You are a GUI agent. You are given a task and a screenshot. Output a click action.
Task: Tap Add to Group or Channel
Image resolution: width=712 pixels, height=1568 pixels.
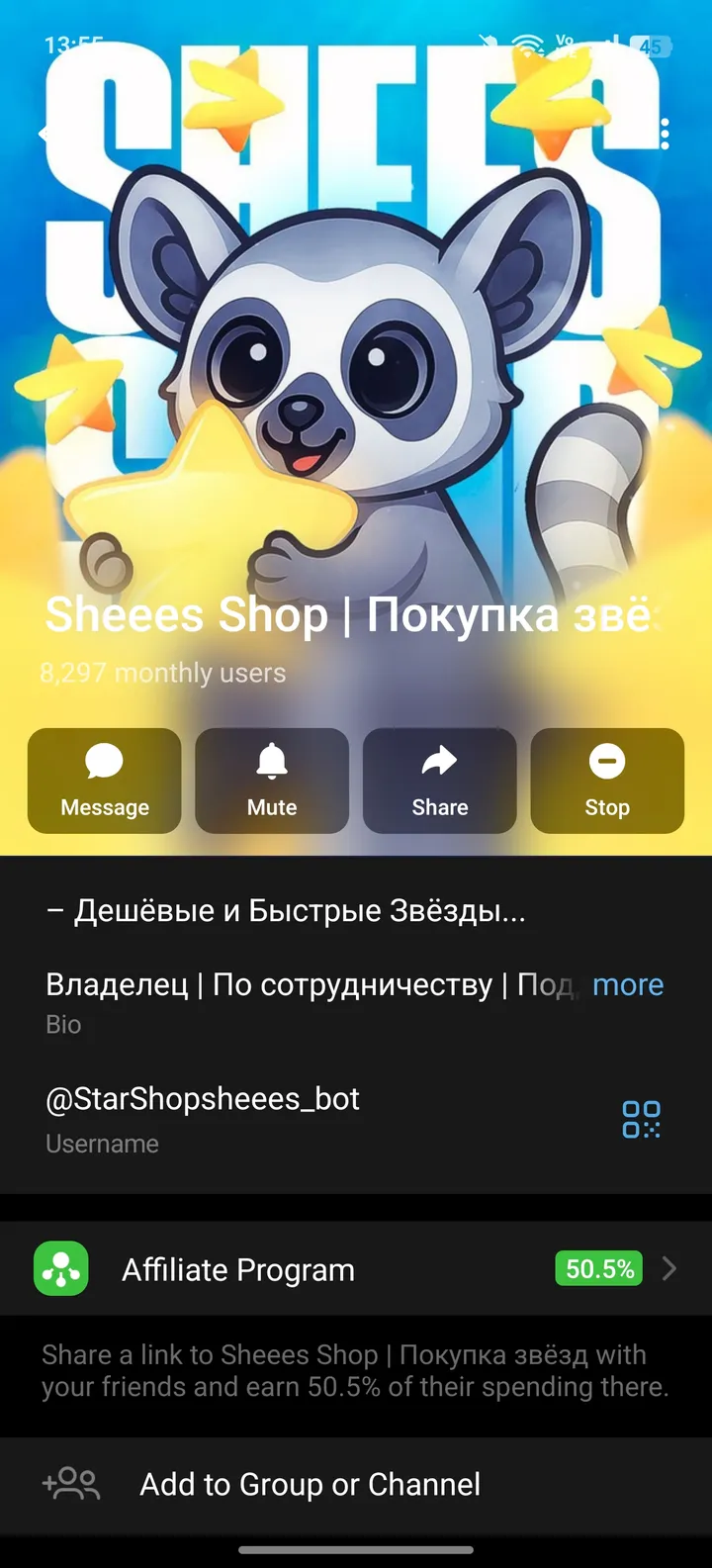coord(310,1484)
